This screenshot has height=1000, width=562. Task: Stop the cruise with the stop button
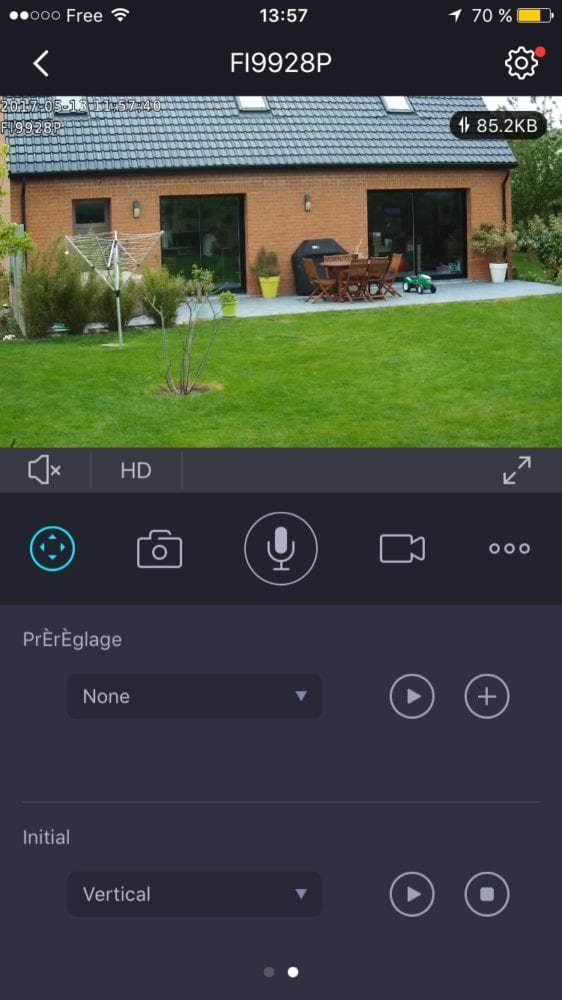click(x=487, y=894)
